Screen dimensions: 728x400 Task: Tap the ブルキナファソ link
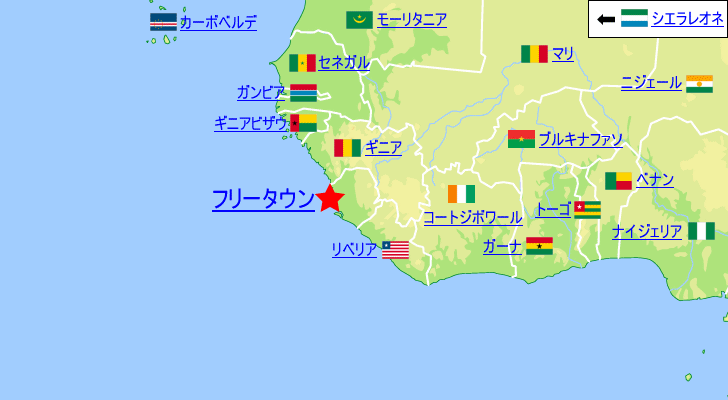[580, 139]
